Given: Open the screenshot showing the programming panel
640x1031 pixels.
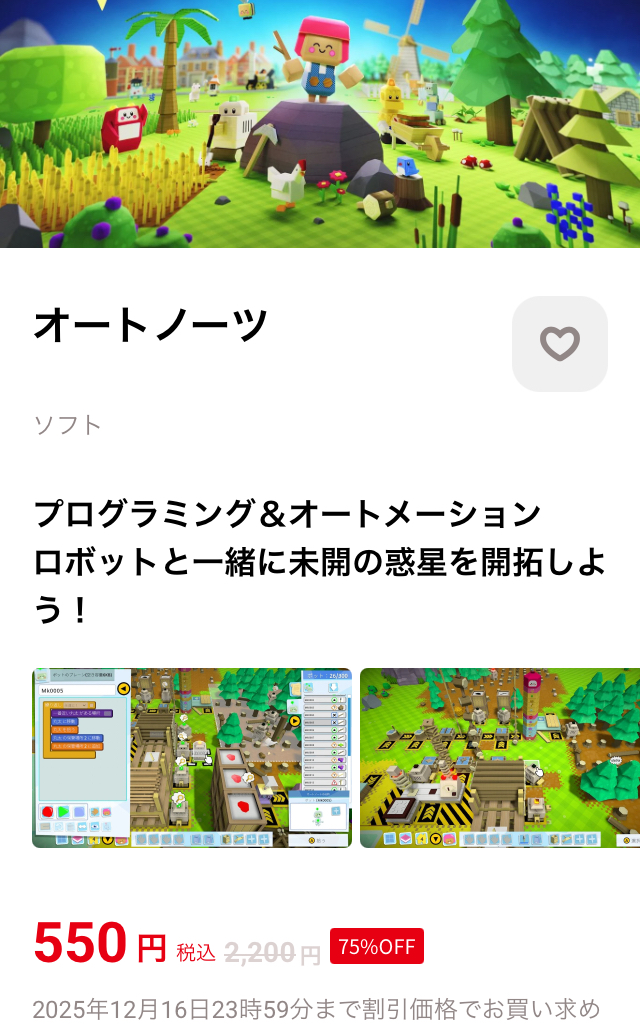Looking at the screenshot, I should click(192, 758).
